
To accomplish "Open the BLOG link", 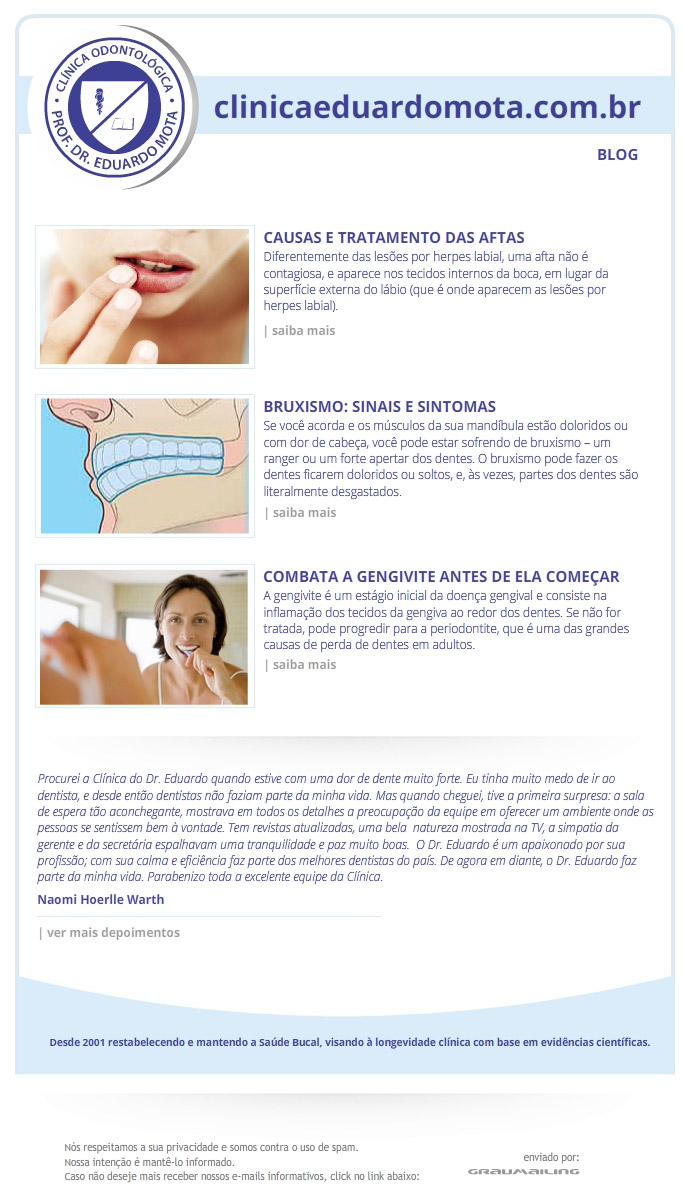I will click(617, 154).
